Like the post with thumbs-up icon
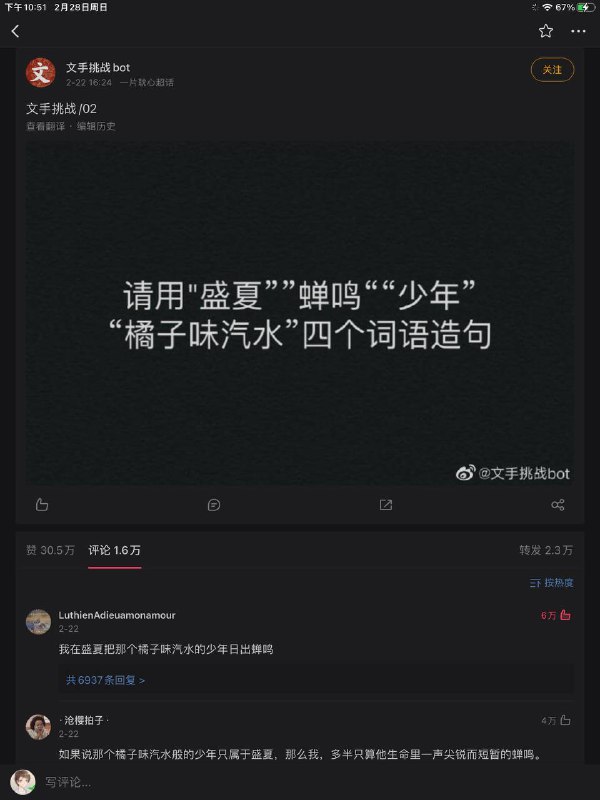This screenshot has height=800, width=600. (42, 505)
